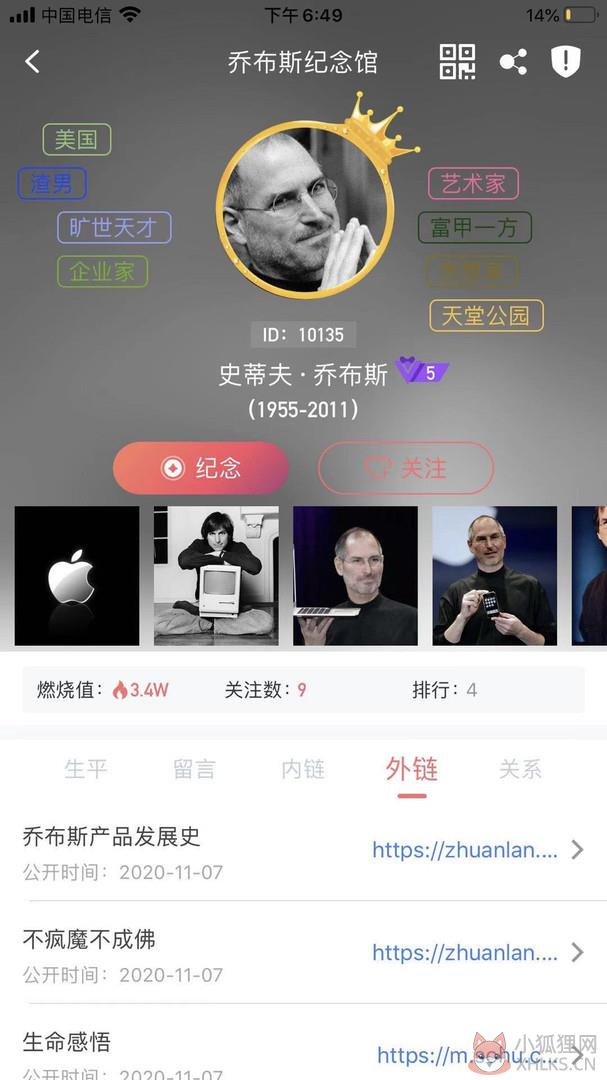Switch to the 留言 tab
This screenshot has height=1080, width=607.
[194, 769]
